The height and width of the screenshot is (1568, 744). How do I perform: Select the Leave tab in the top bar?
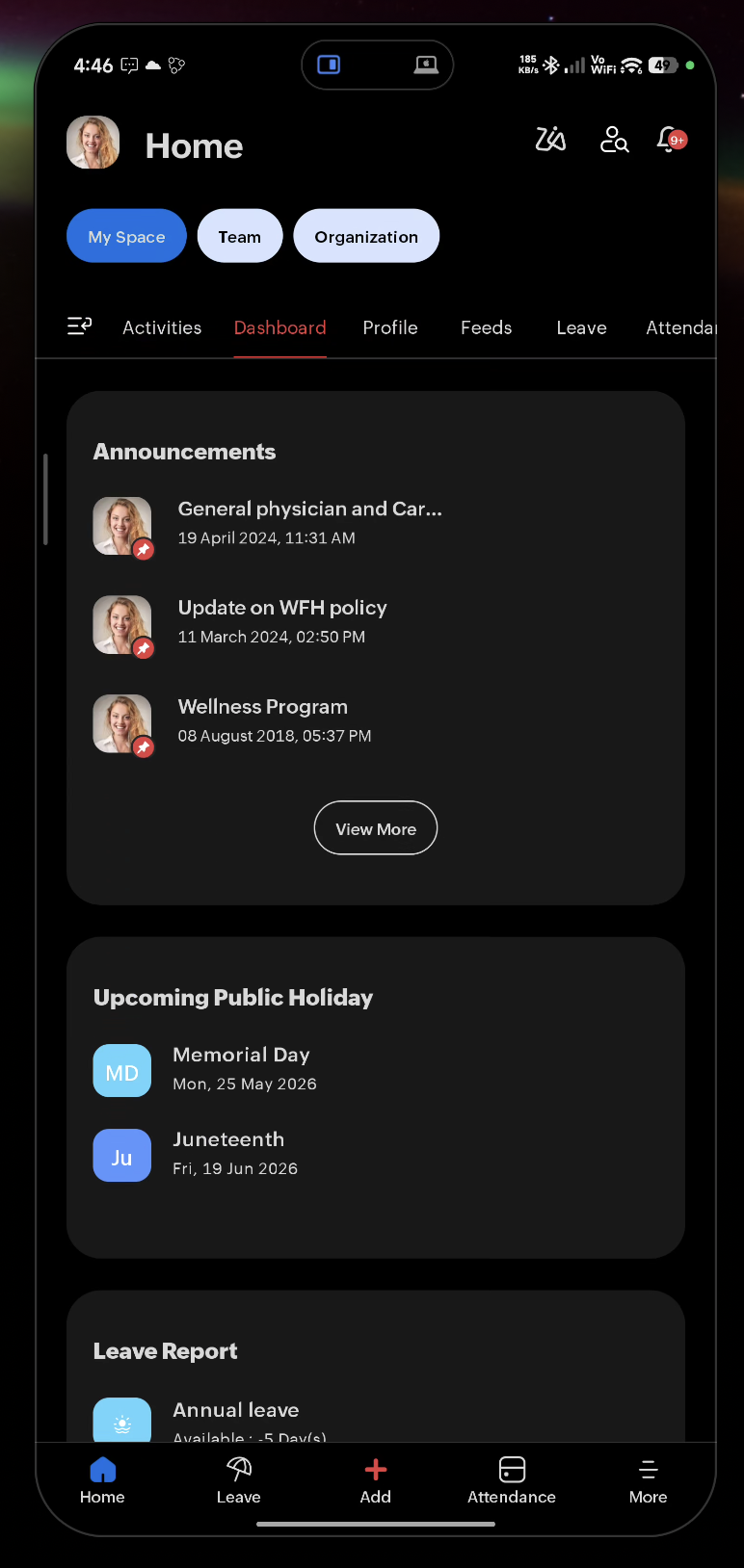(x=581, y=327)
